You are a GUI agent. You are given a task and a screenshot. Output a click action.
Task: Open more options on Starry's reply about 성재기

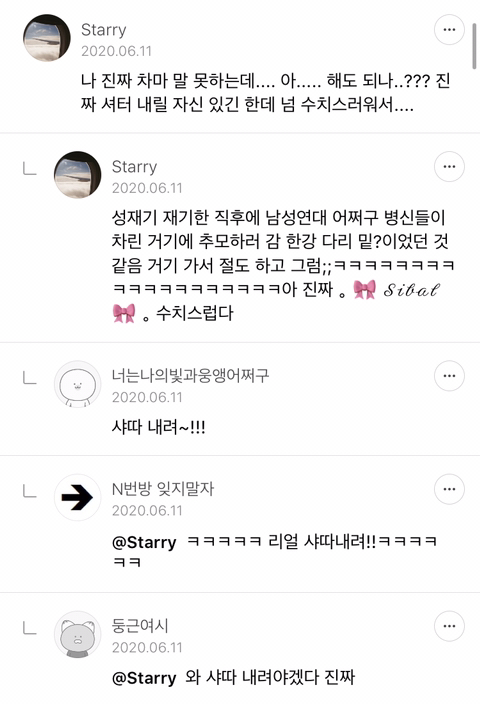449,167
